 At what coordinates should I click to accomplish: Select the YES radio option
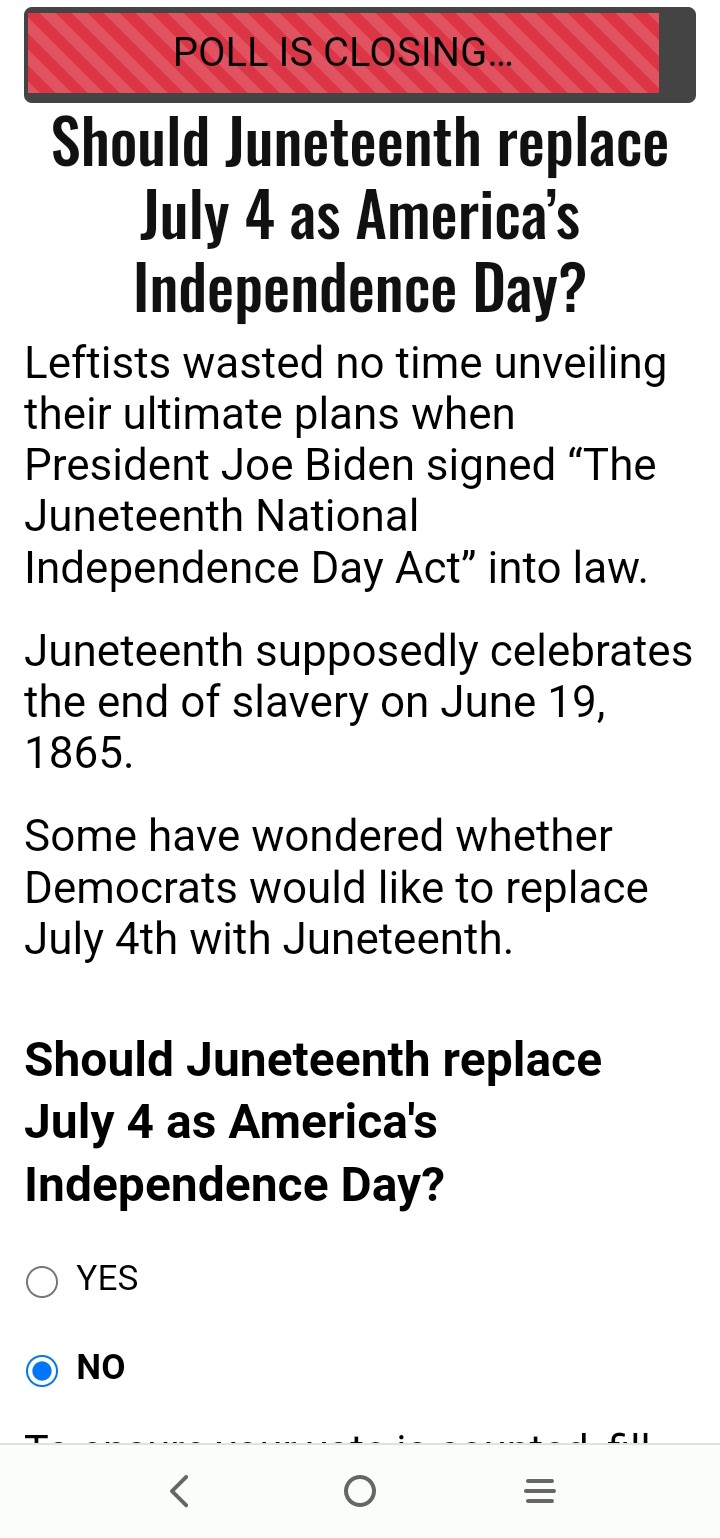(x=42, y=1281)
